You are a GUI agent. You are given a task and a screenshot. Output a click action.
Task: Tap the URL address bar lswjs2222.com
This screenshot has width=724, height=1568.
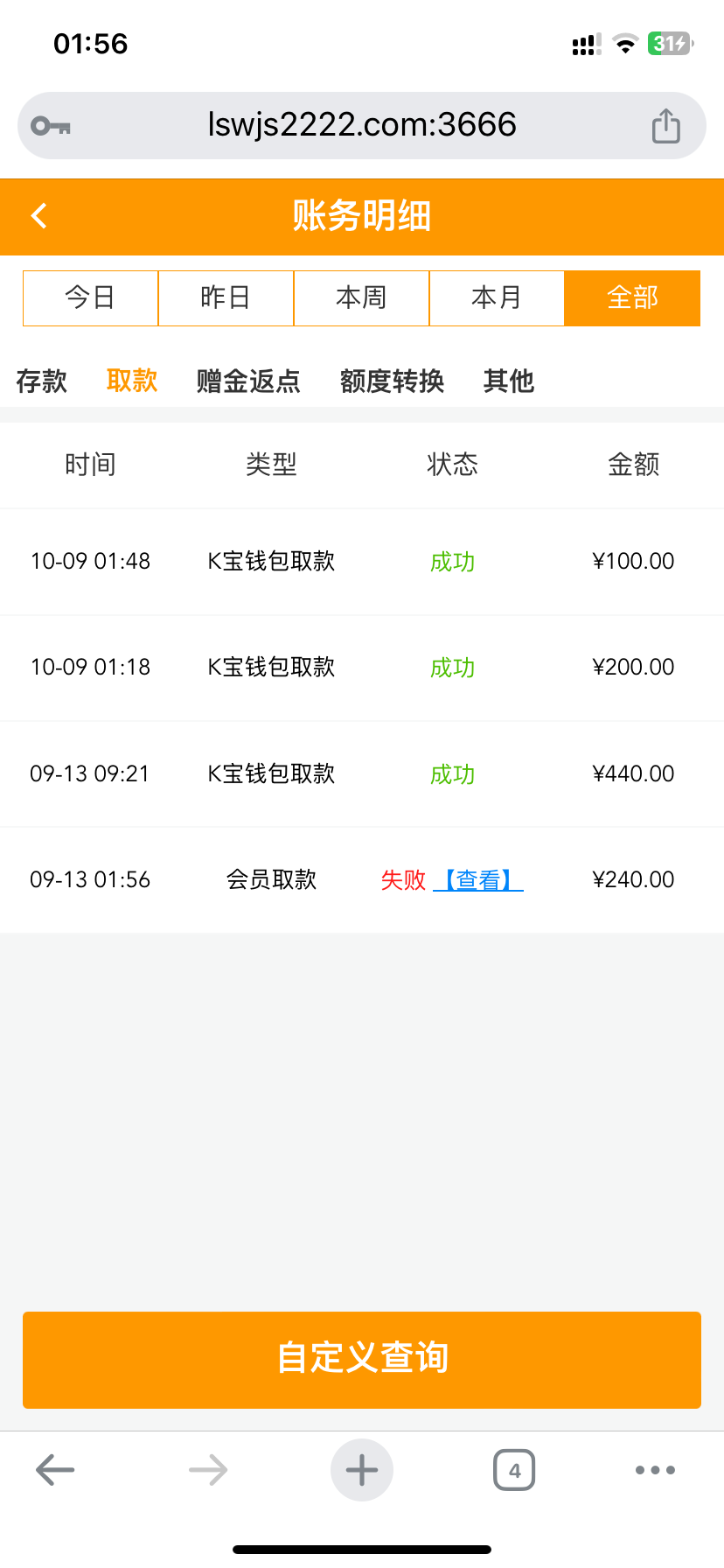coord(362,125)
